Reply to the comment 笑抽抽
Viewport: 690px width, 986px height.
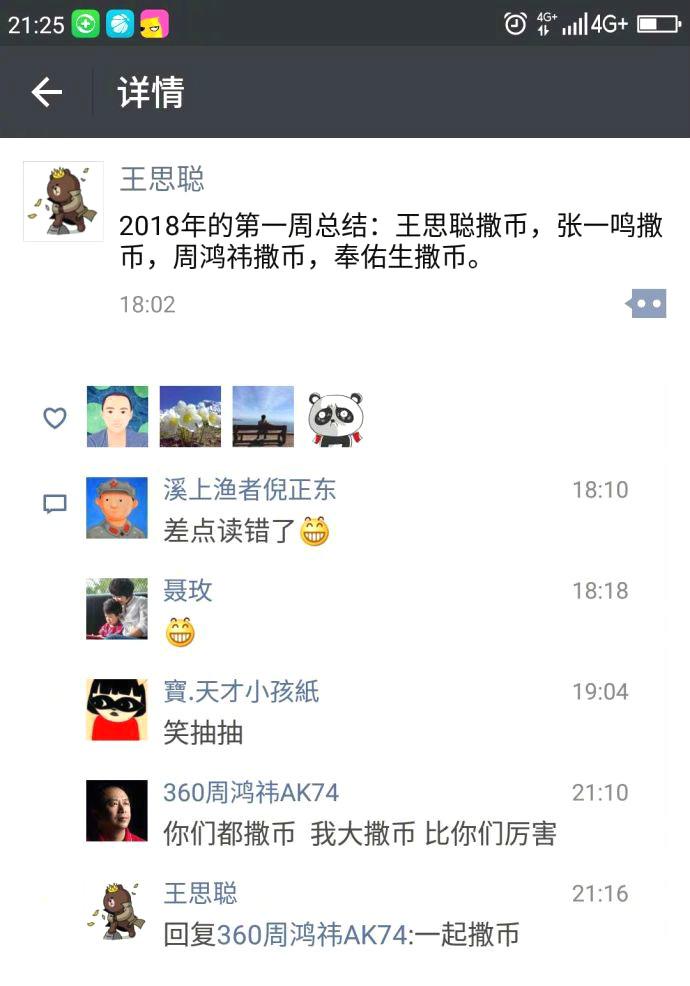tap(203, 733)
